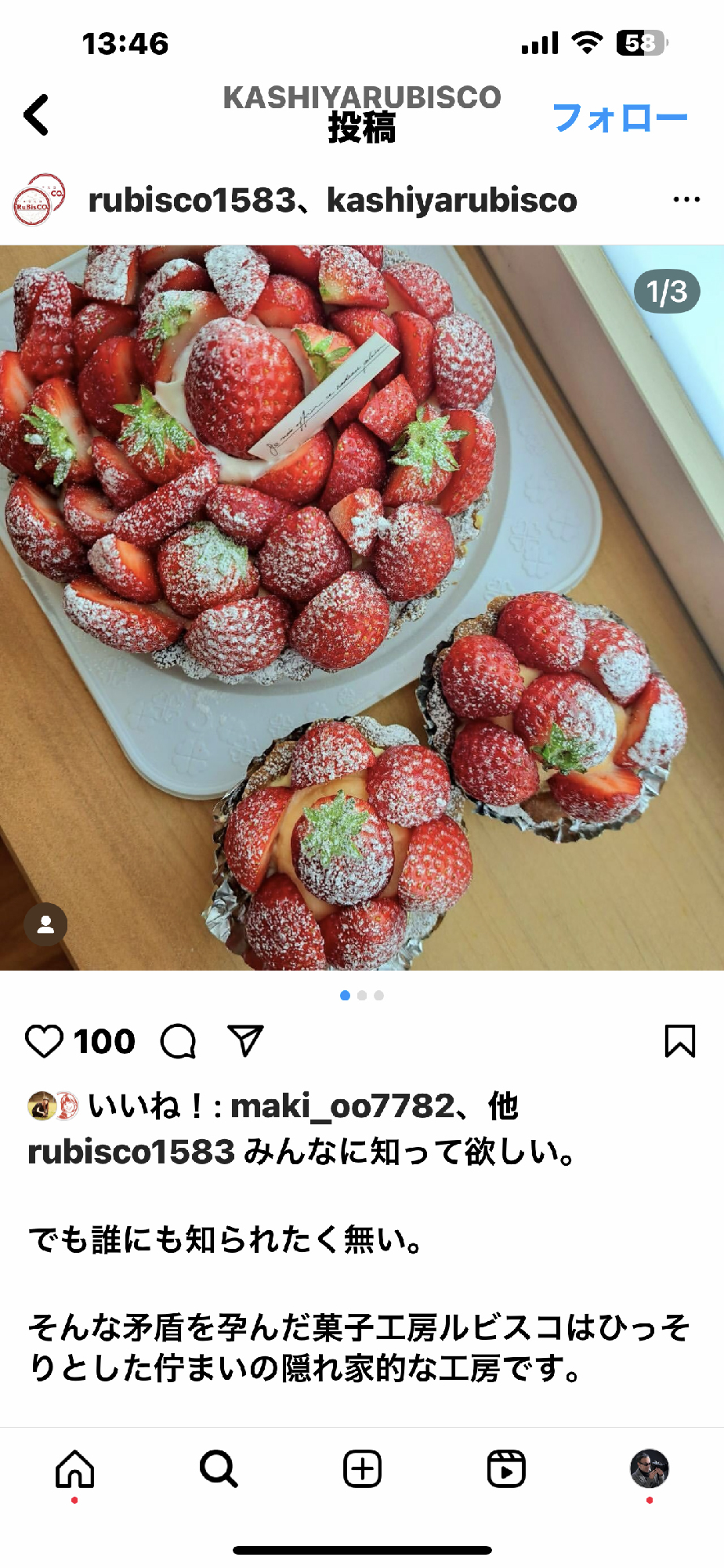Go back using the top-left arrow
The height and width of the screenshot is (1568, 724).
(37, 115)
